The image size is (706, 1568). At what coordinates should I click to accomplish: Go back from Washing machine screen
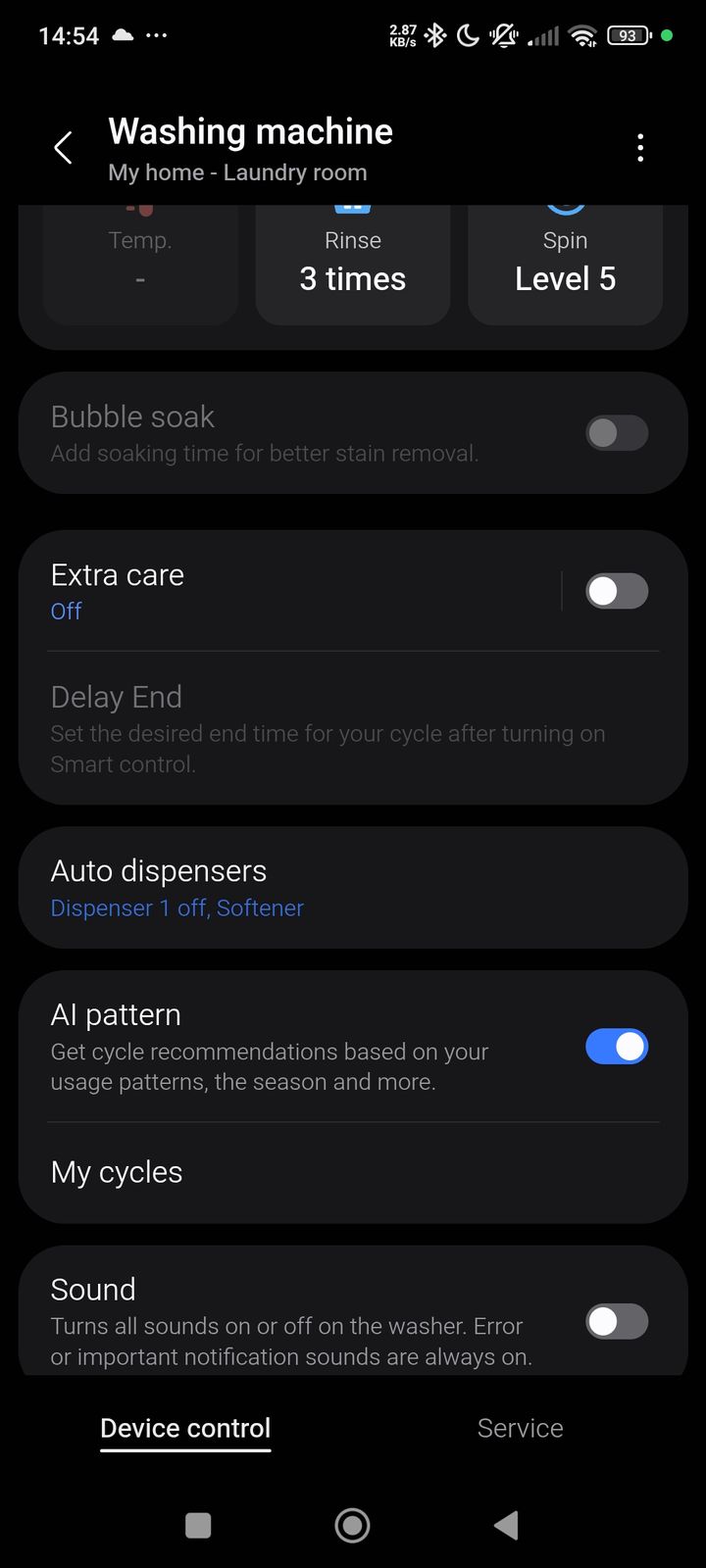click(63, 149)
